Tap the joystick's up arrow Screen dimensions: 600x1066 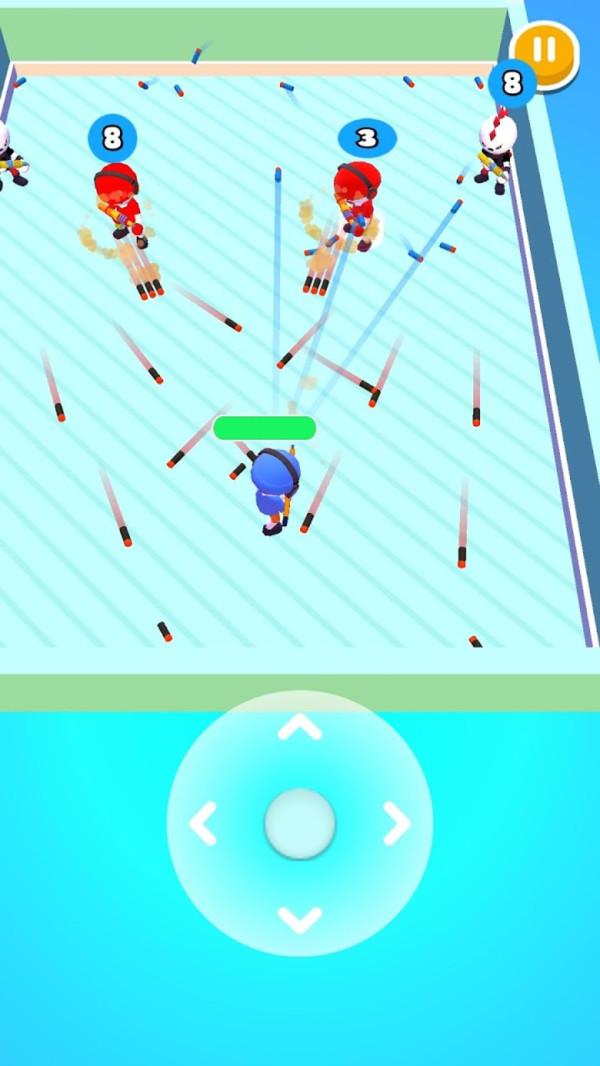click(299, 728)
